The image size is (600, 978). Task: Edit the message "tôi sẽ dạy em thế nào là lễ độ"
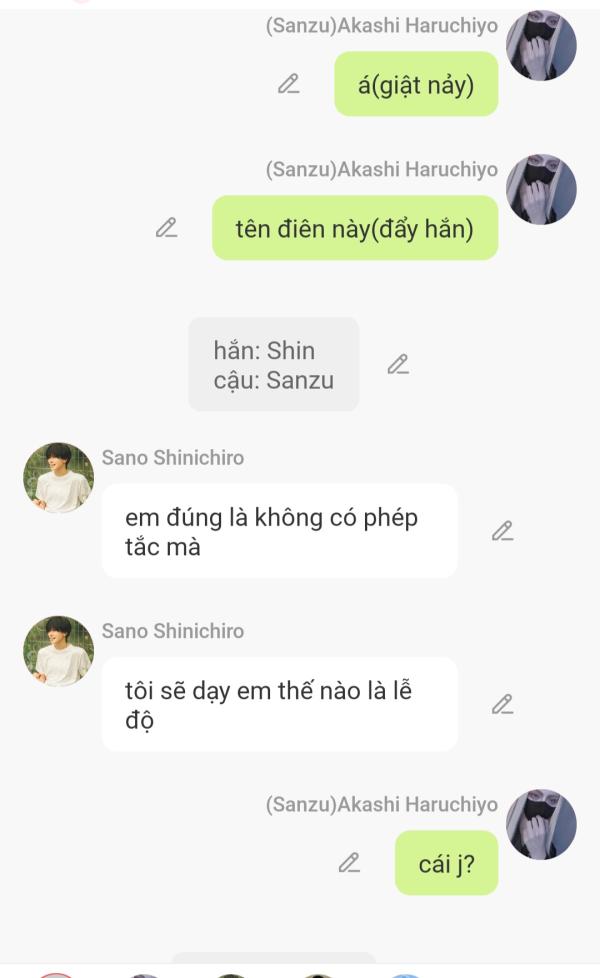coord(502,704)
